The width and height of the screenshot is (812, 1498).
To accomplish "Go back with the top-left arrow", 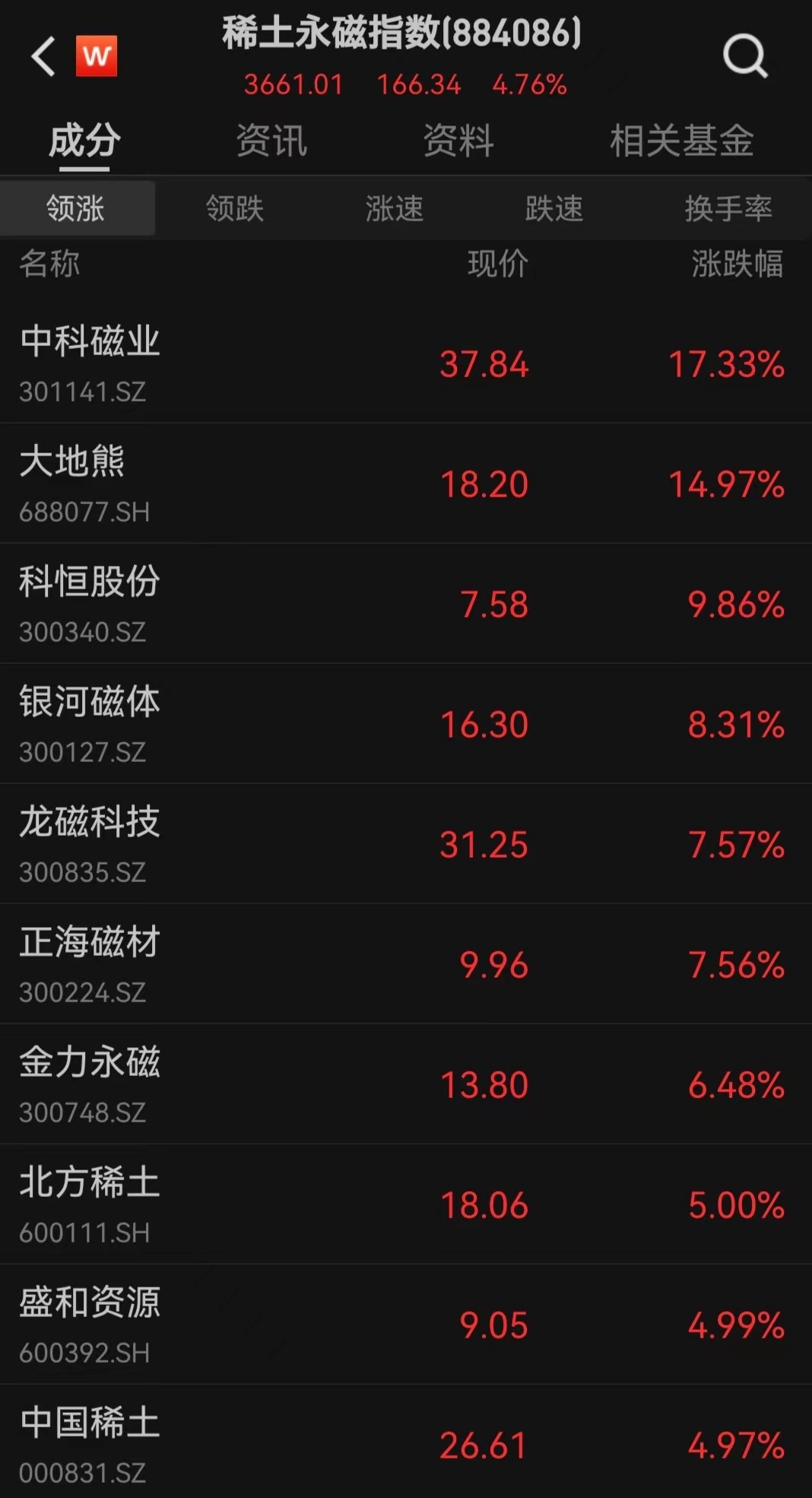I will click(x=43, y=56).
